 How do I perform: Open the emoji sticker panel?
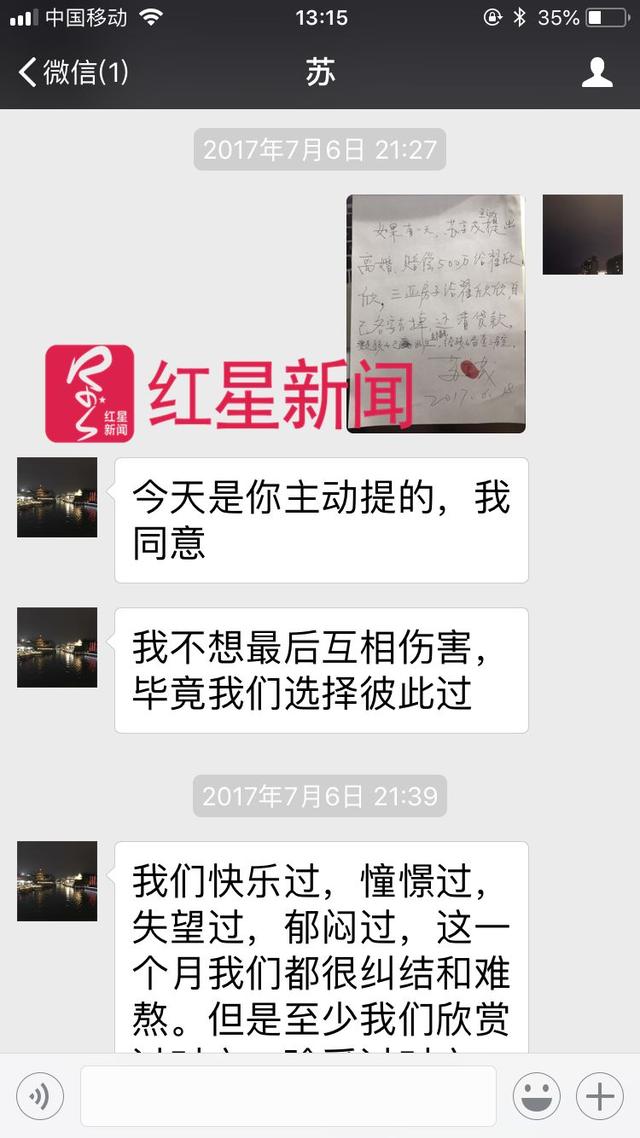tap(537, 1097)
